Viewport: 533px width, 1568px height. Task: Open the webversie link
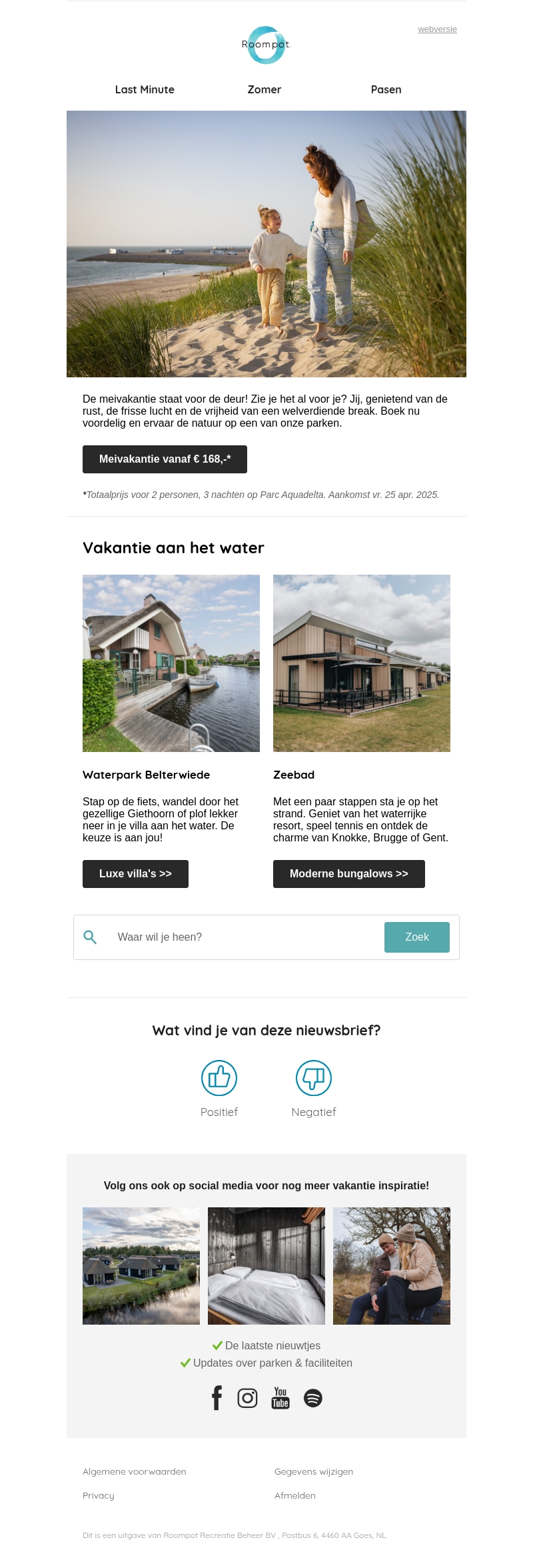point(437,29)
